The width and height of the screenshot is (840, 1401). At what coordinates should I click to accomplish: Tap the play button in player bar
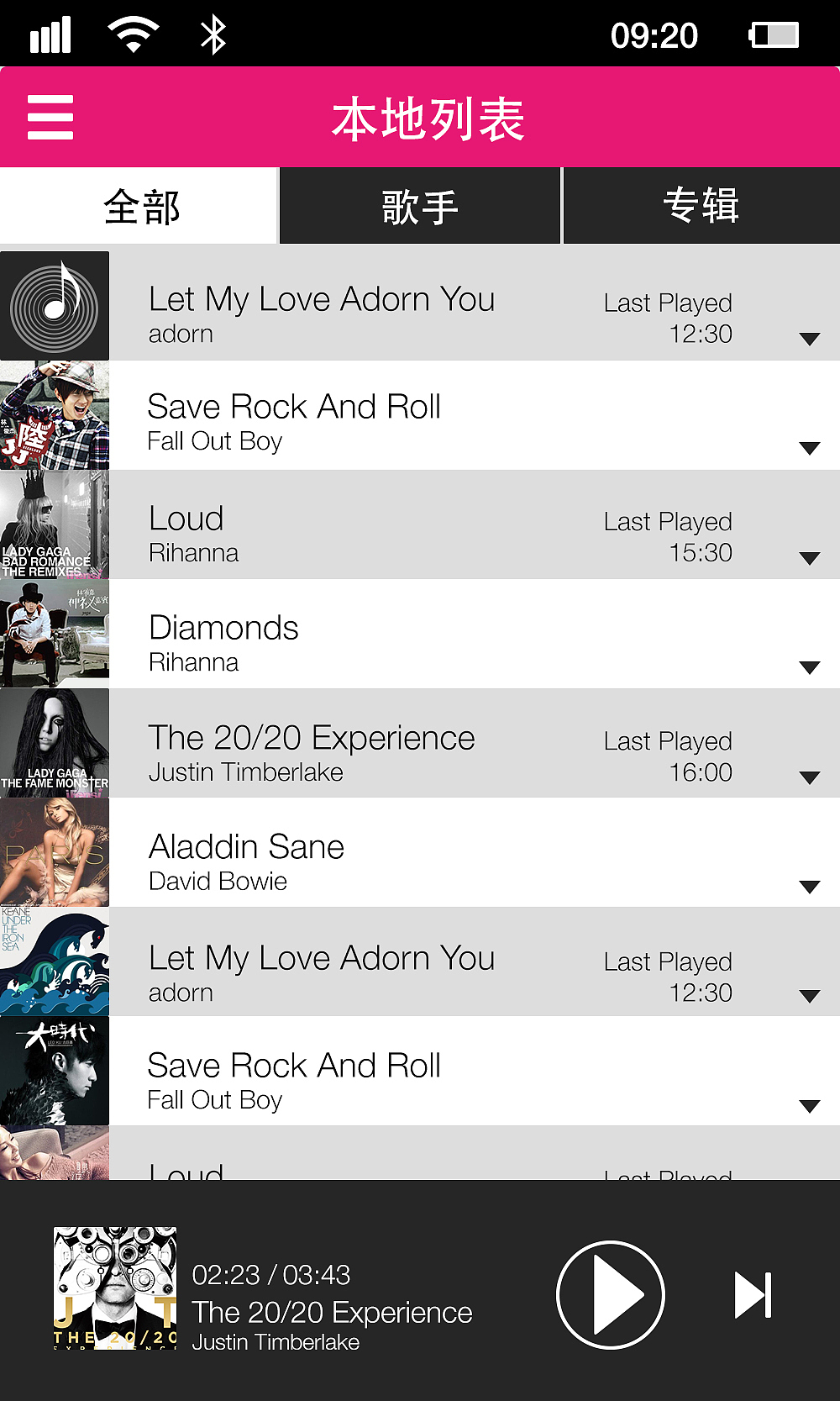click(611, 1294)
